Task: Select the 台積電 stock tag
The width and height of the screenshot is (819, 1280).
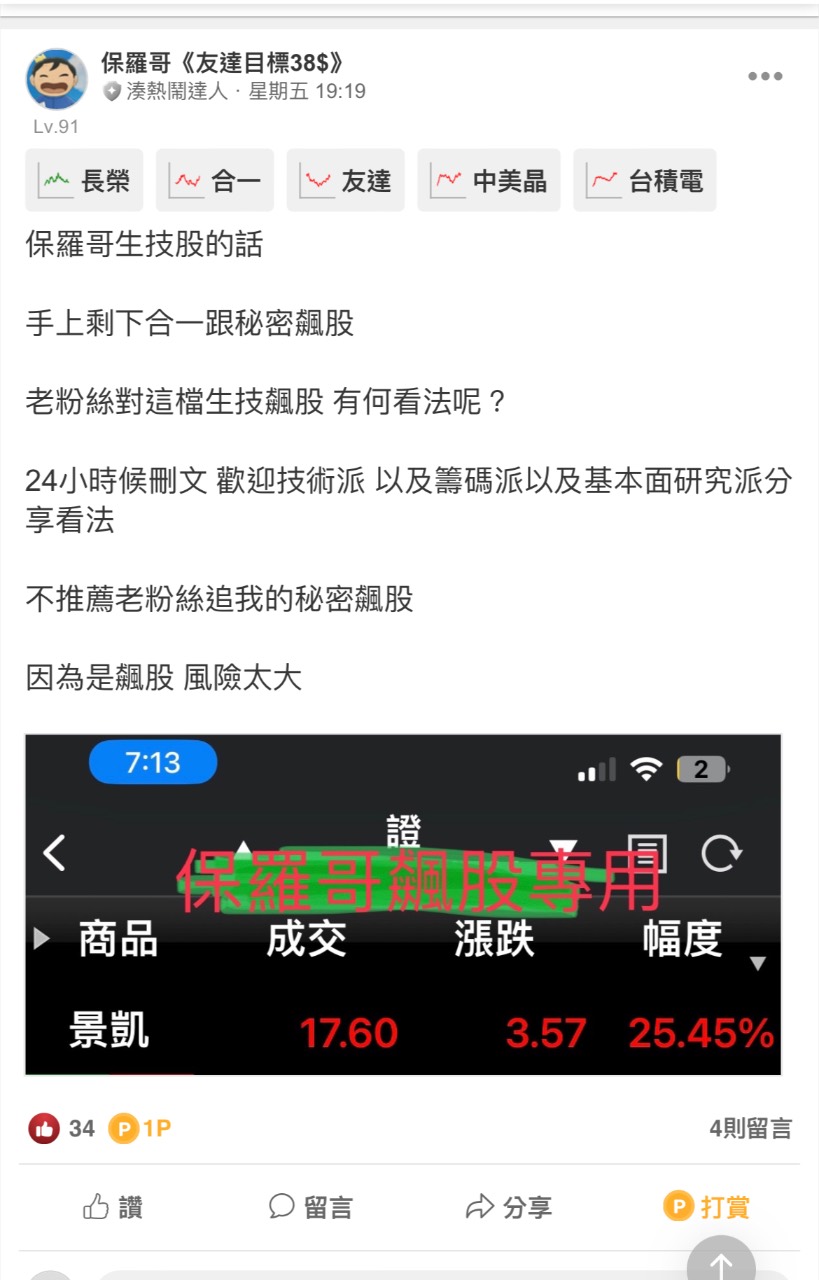Action: [x=644, y=179]
